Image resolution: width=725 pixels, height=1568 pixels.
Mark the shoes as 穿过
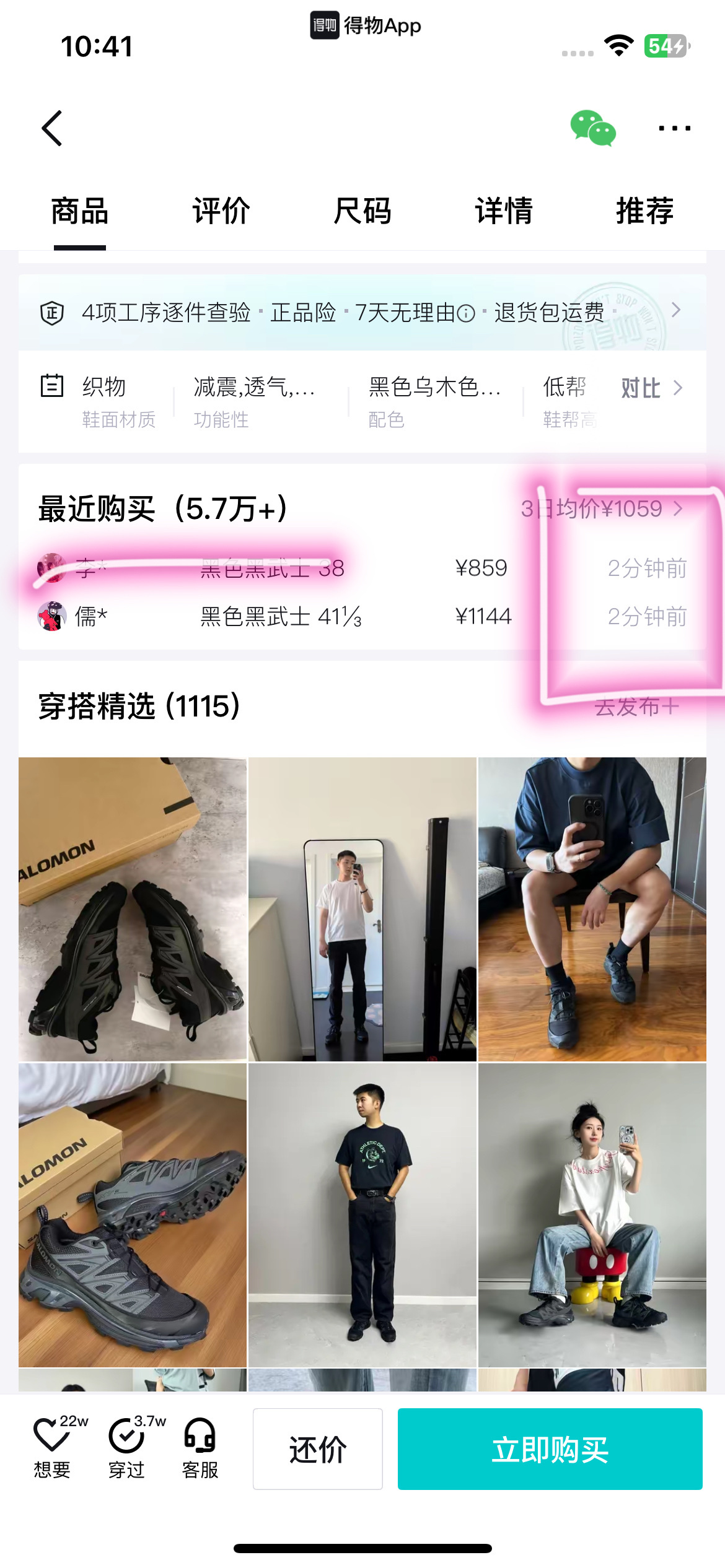point(128,1448)
